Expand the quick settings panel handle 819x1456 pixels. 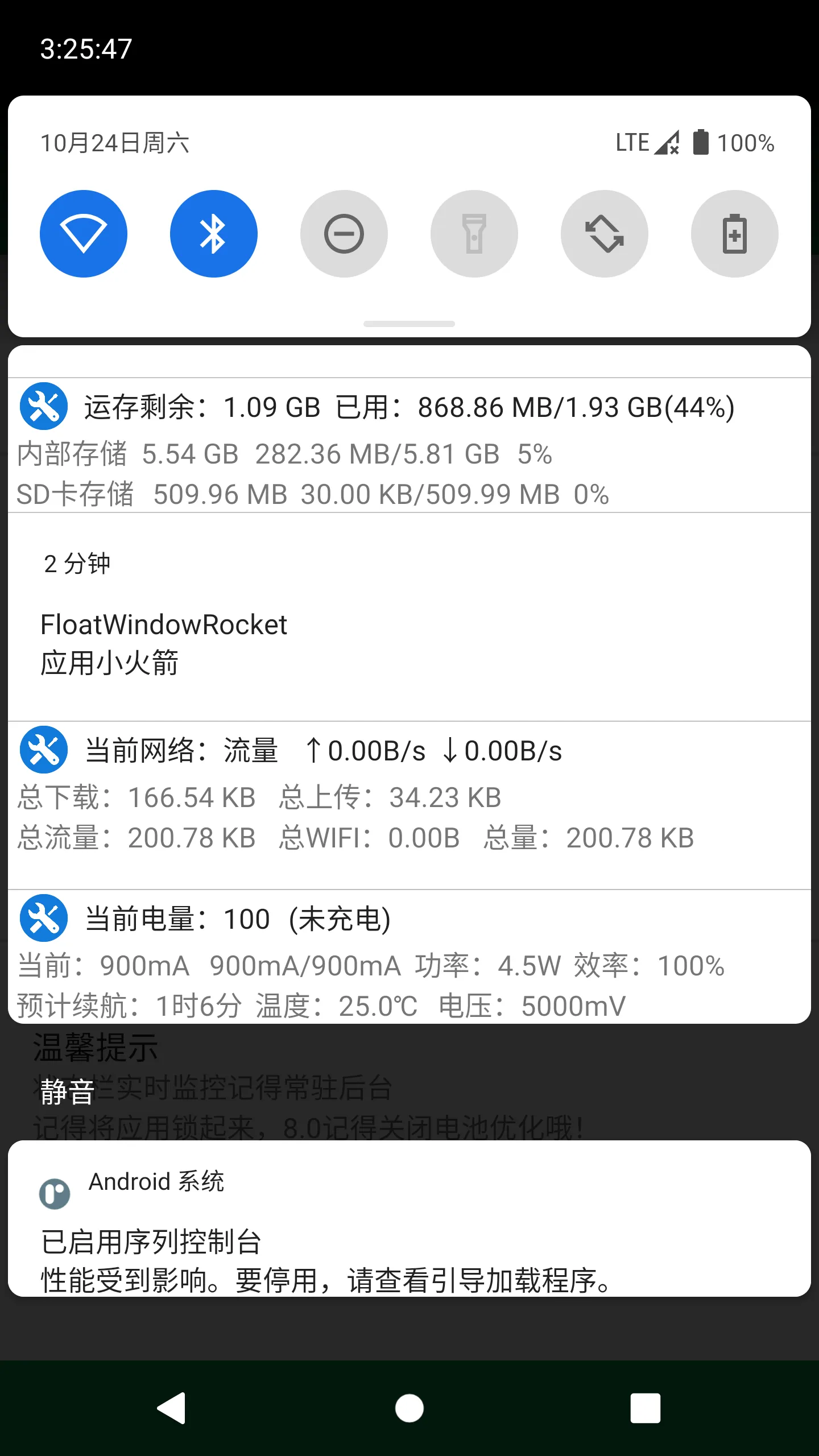click(x=409, y=324)
